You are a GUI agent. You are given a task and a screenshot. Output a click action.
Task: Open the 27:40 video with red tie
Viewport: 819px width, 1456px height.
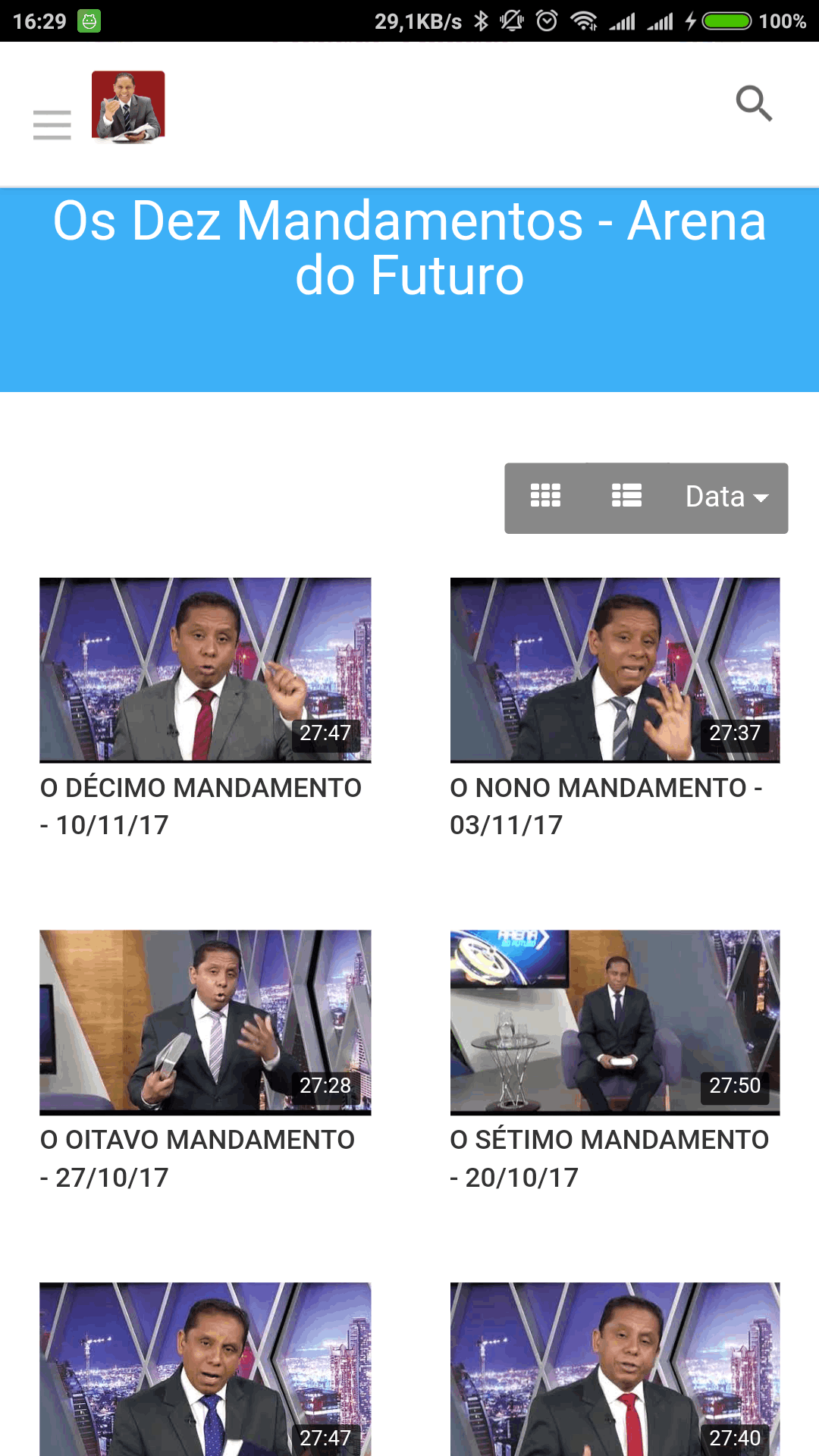tap(615, 1369)
